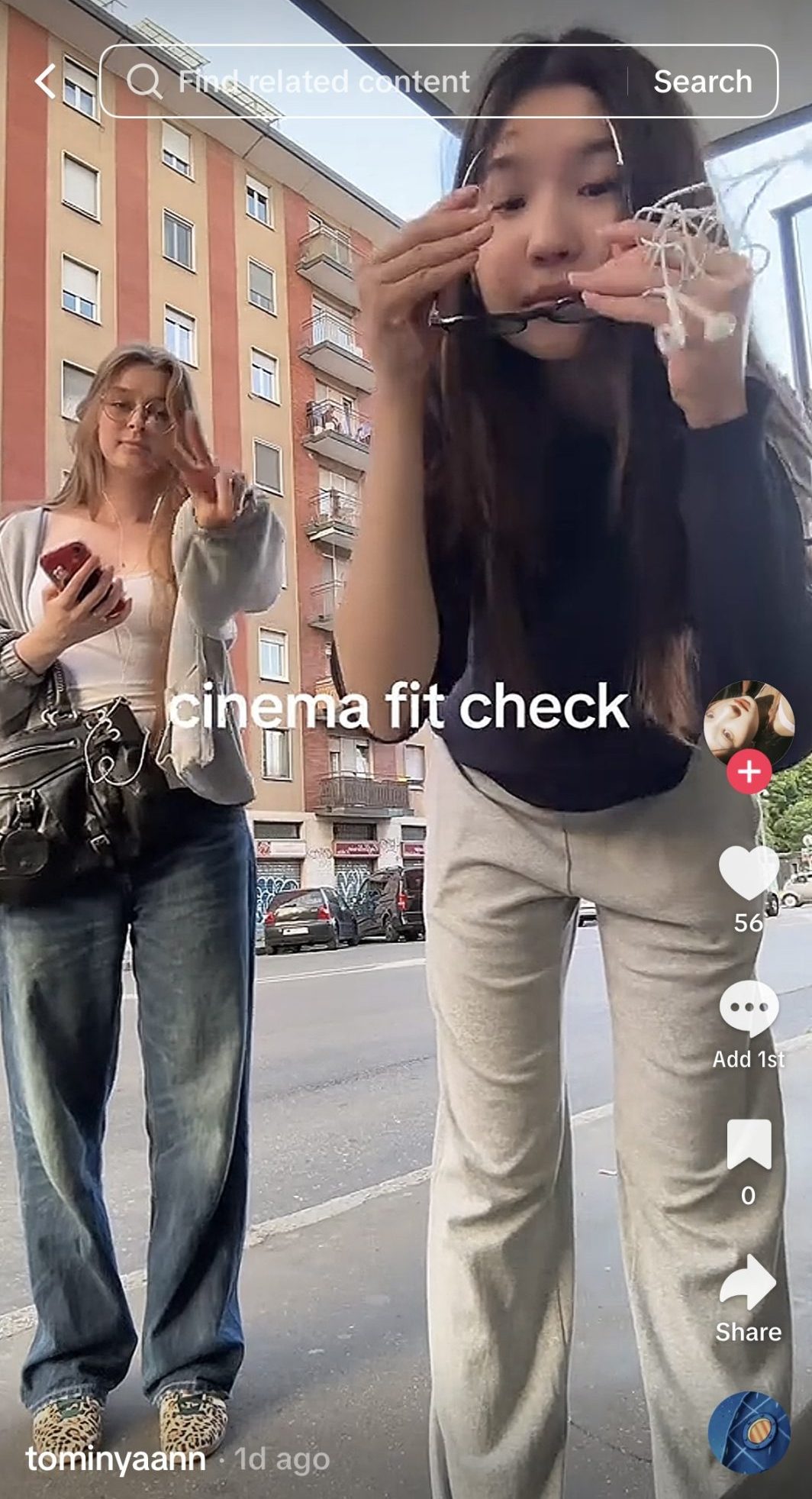Go back using the top-left arrow
The image size is (812, 1499).
[x=46, y=81]
